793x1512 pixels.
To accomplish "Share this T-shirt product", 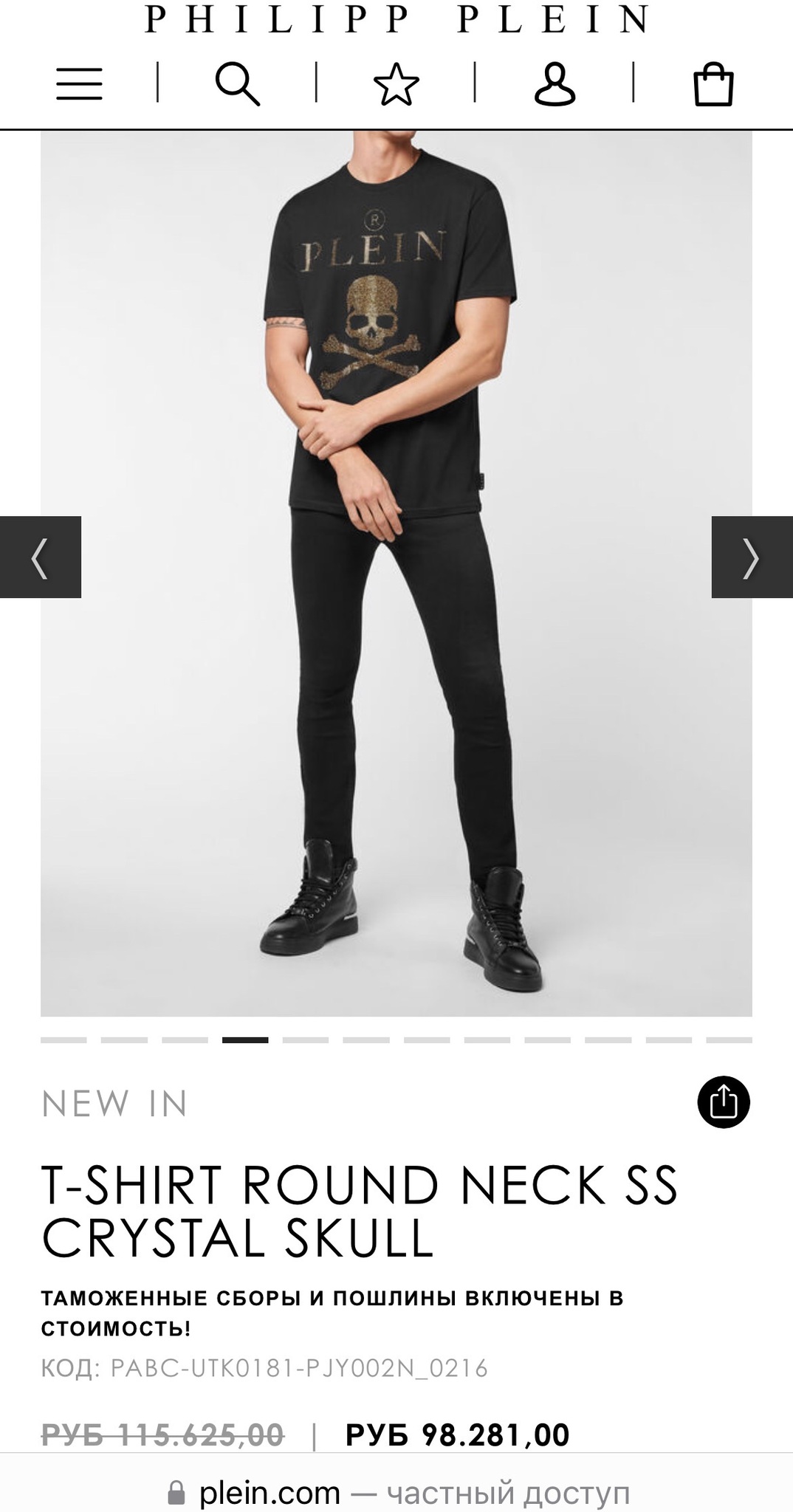I will point(723,1102).
